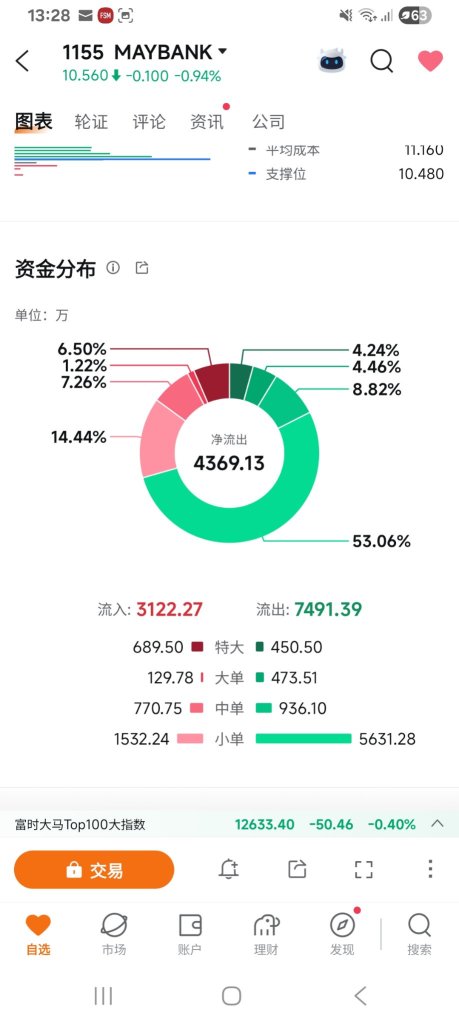The height and width of the screenshot is (1024, 459).
Task: Open the 资讯 tab
Action: pos(206,121)
